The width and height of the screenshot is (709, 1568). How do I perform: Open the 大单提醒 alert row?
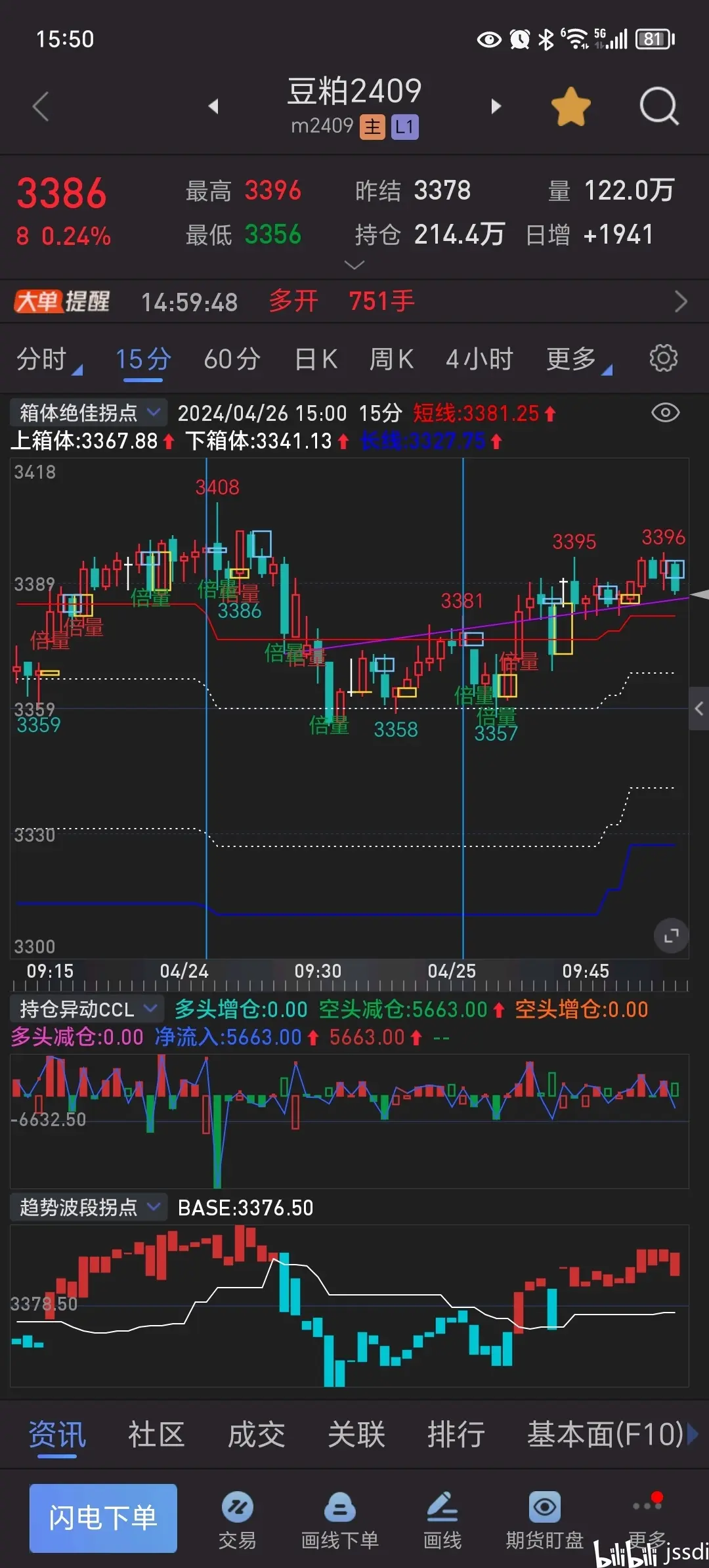point(354,302)
